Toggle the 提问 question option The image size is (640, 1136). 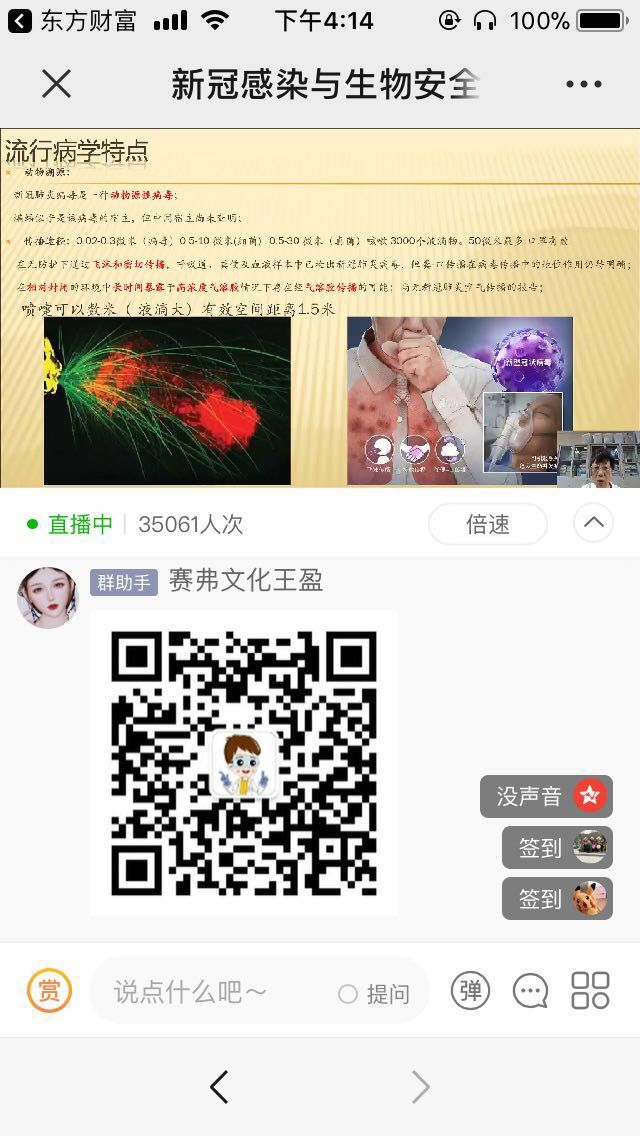click(375, 993)
